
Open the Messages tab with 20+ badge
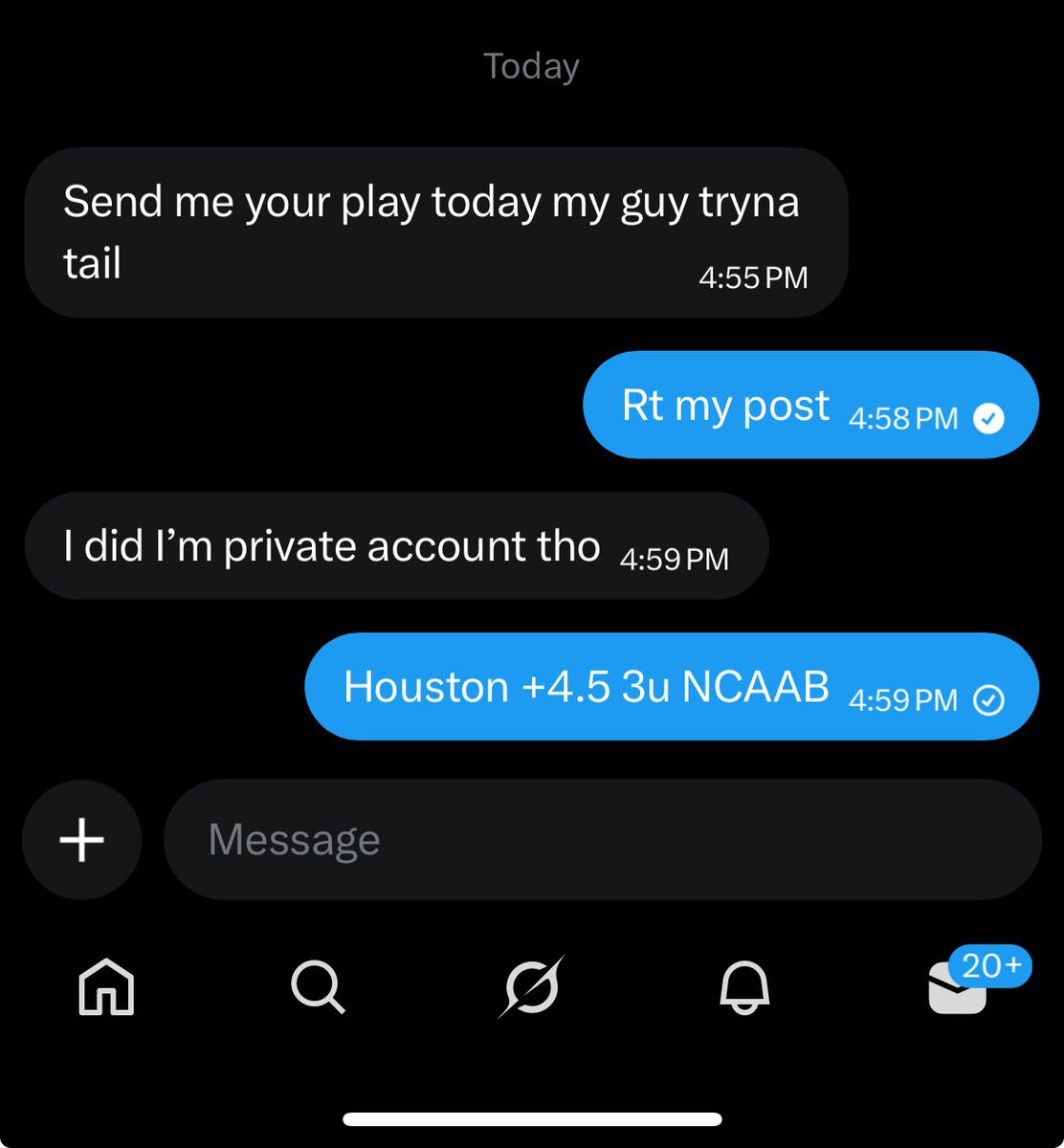coord(958,988)
